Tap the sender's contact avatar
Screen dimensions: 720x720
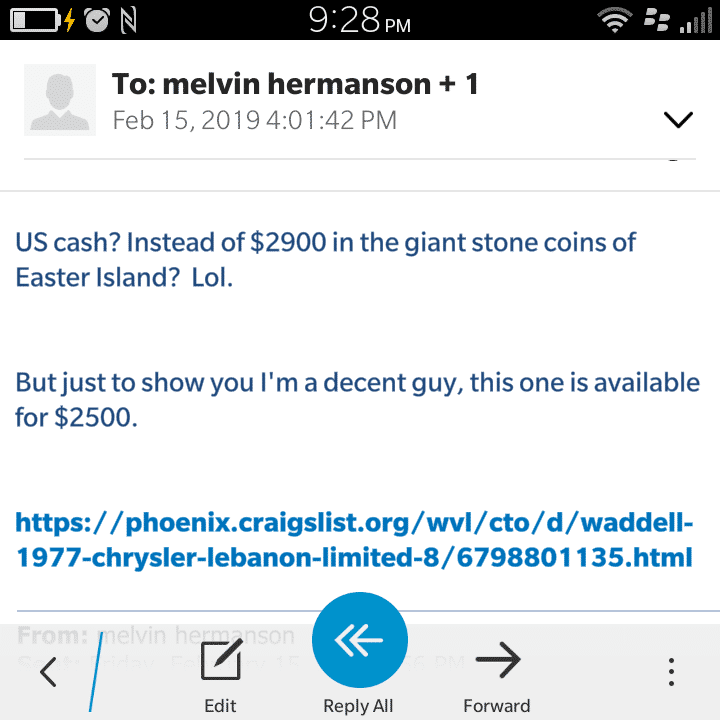point(60,100)
